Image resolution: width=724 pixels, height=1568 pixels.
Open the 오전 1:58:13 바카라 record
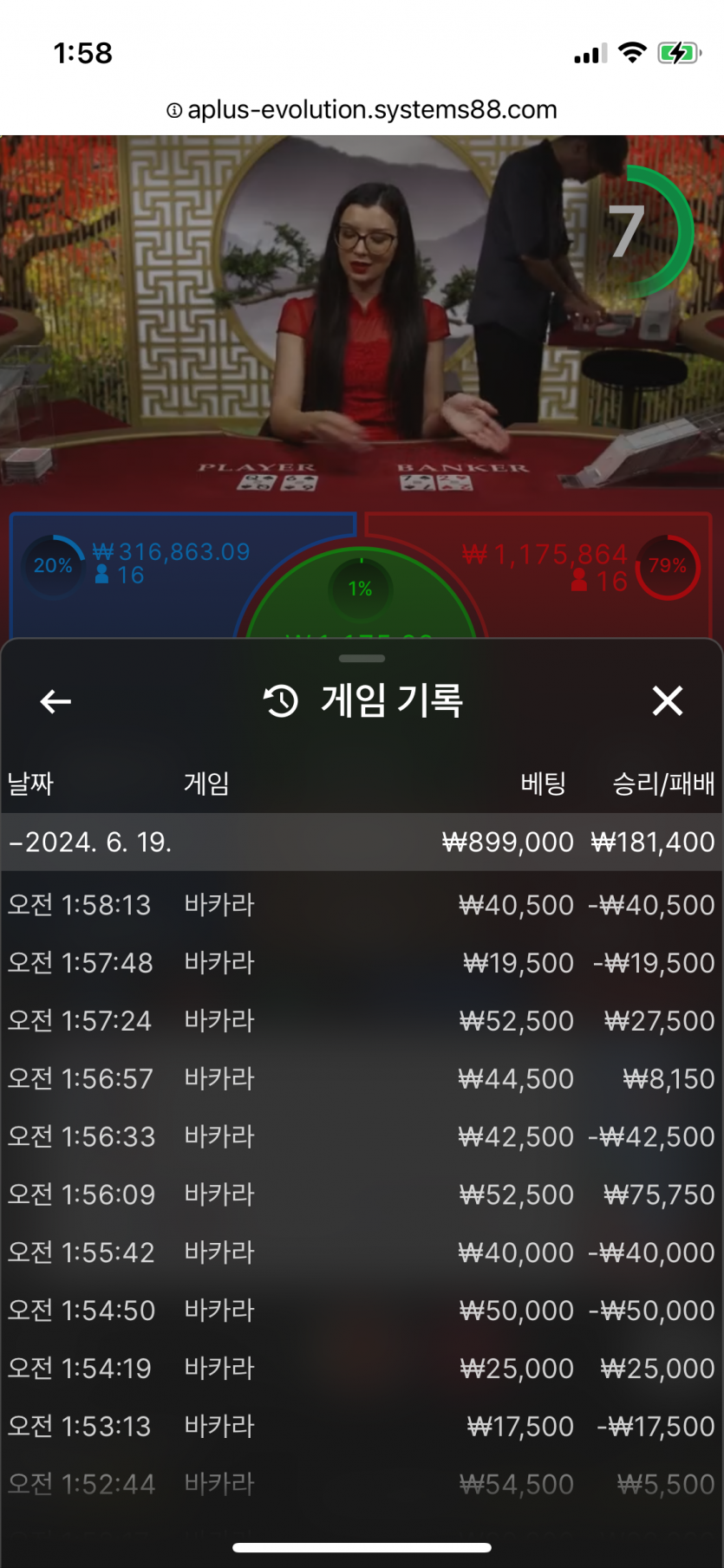(361, 905)
